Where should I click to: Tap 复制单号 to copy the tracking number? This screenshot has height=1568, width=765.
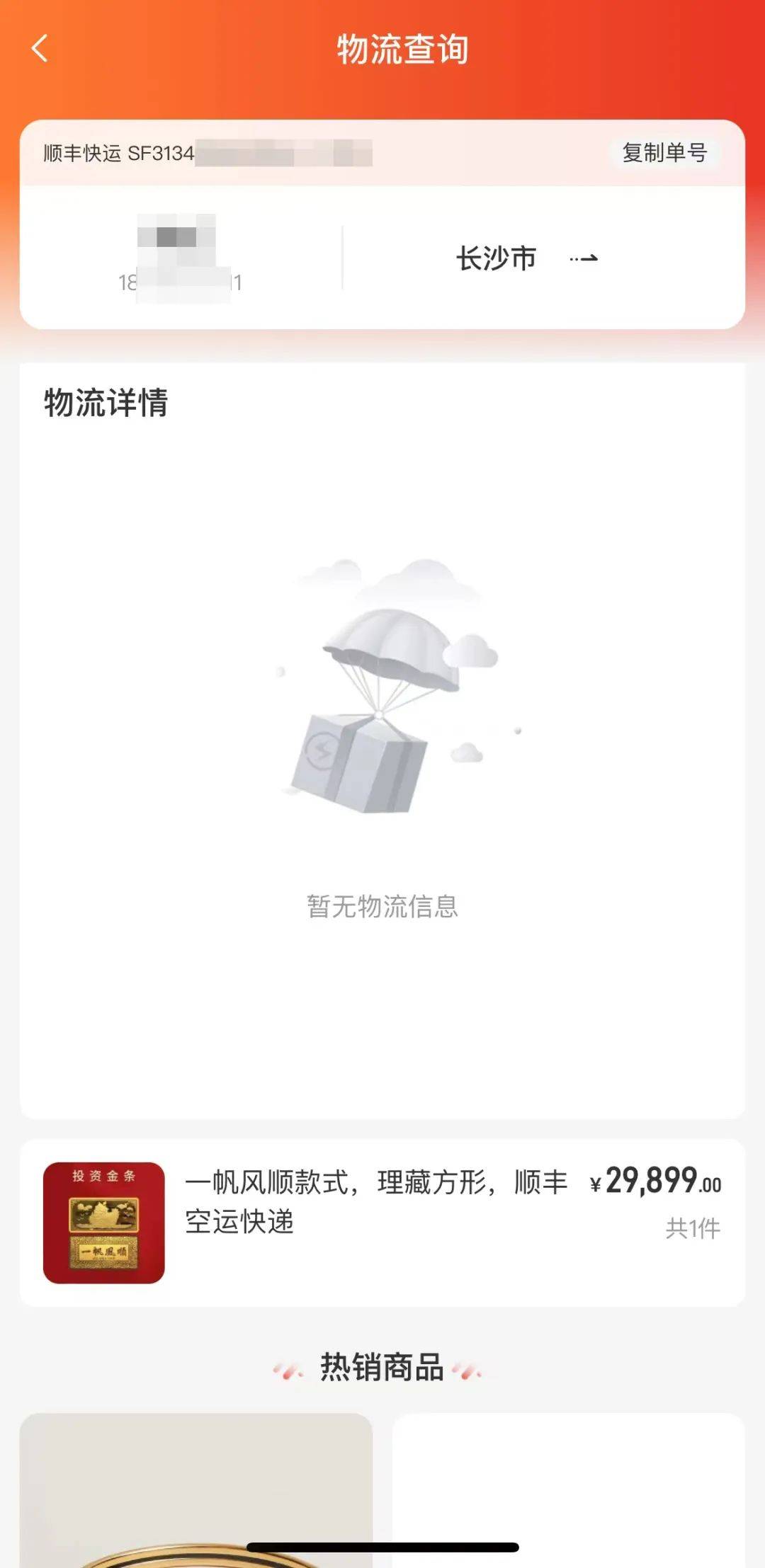664,153
